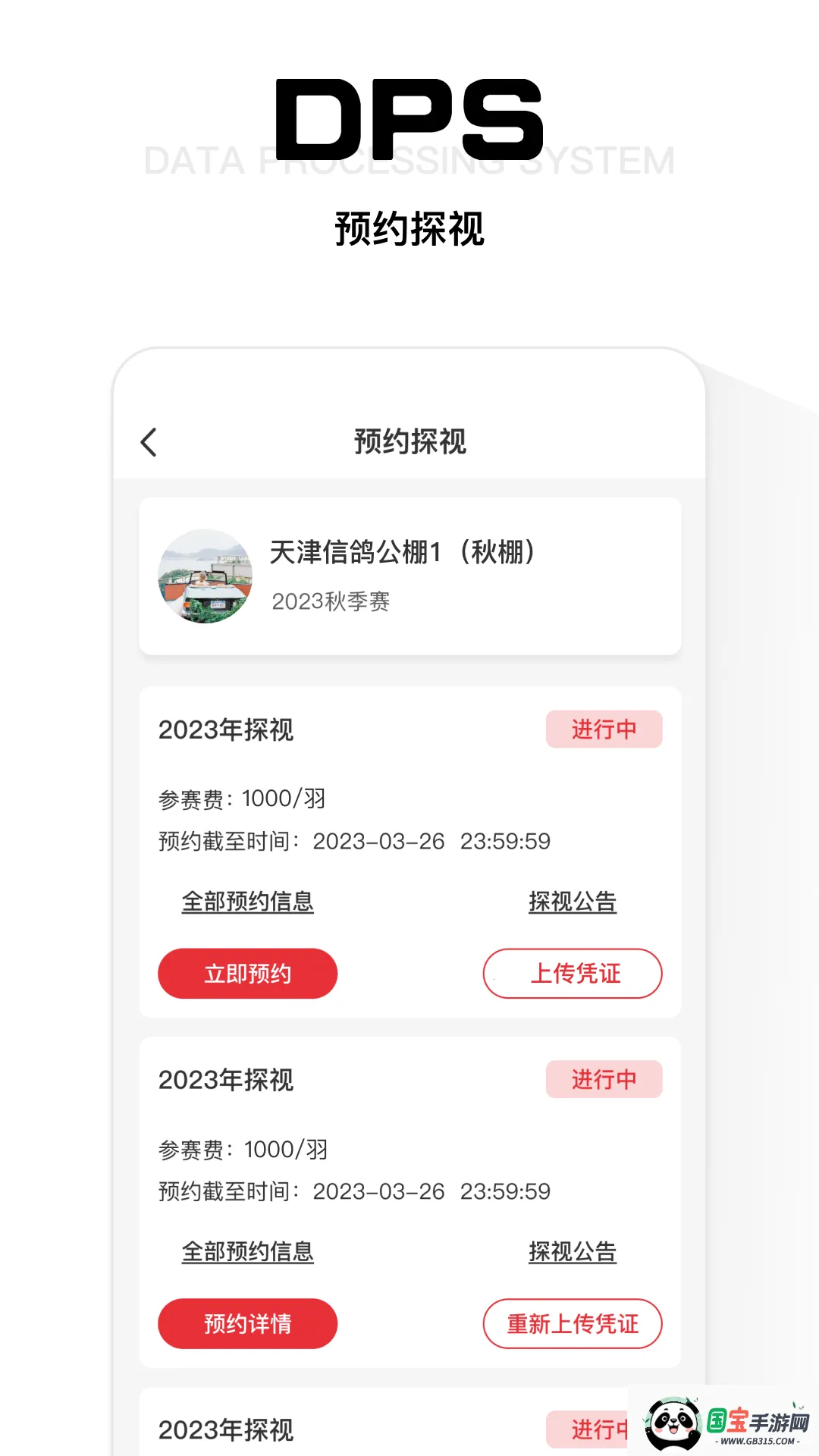Click the 预约截至时间 deadline text row
819x1456 pixels.
tap(353, 841)
